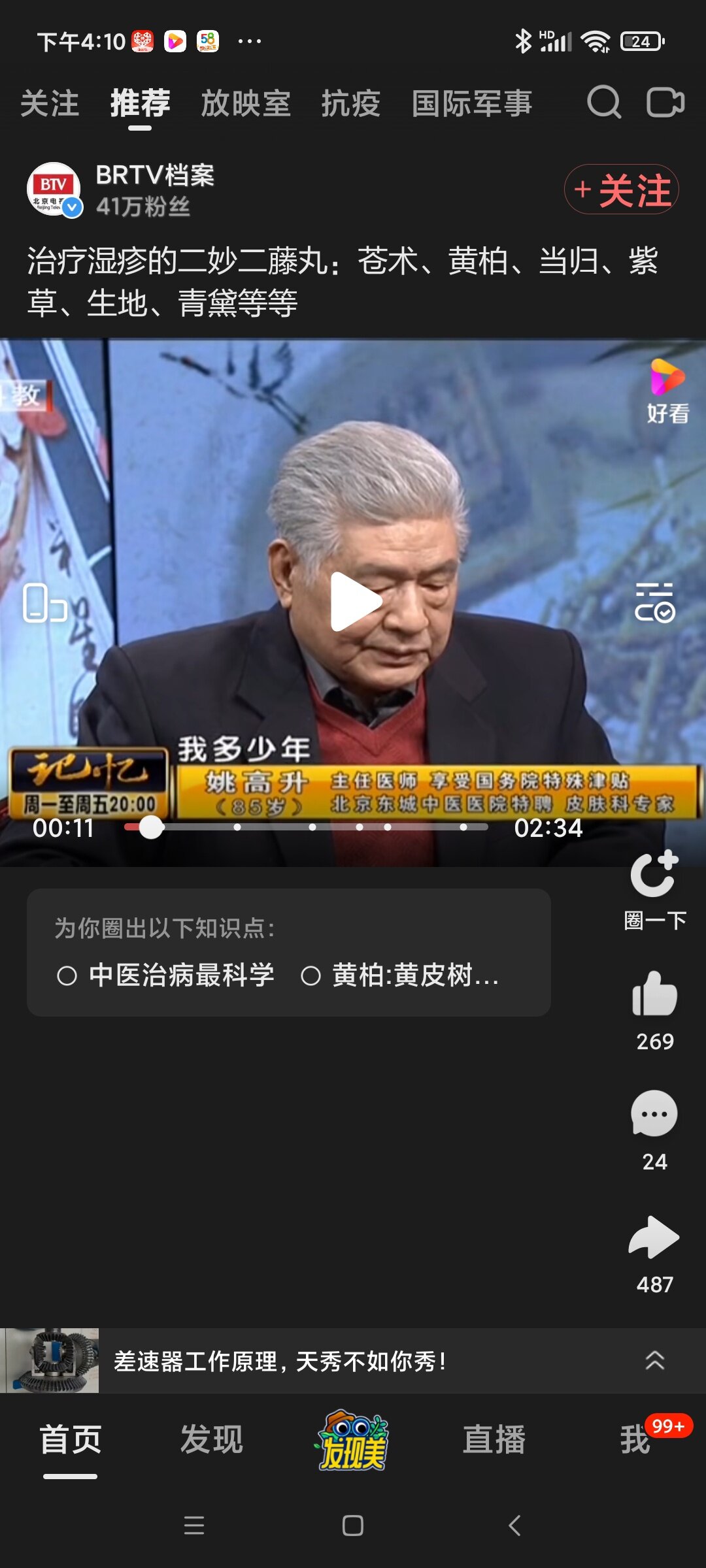The width and height of the screenshot is (706, 1568).
Task: Switch to the 发现 bottom tab
Action: [212, 1439]
